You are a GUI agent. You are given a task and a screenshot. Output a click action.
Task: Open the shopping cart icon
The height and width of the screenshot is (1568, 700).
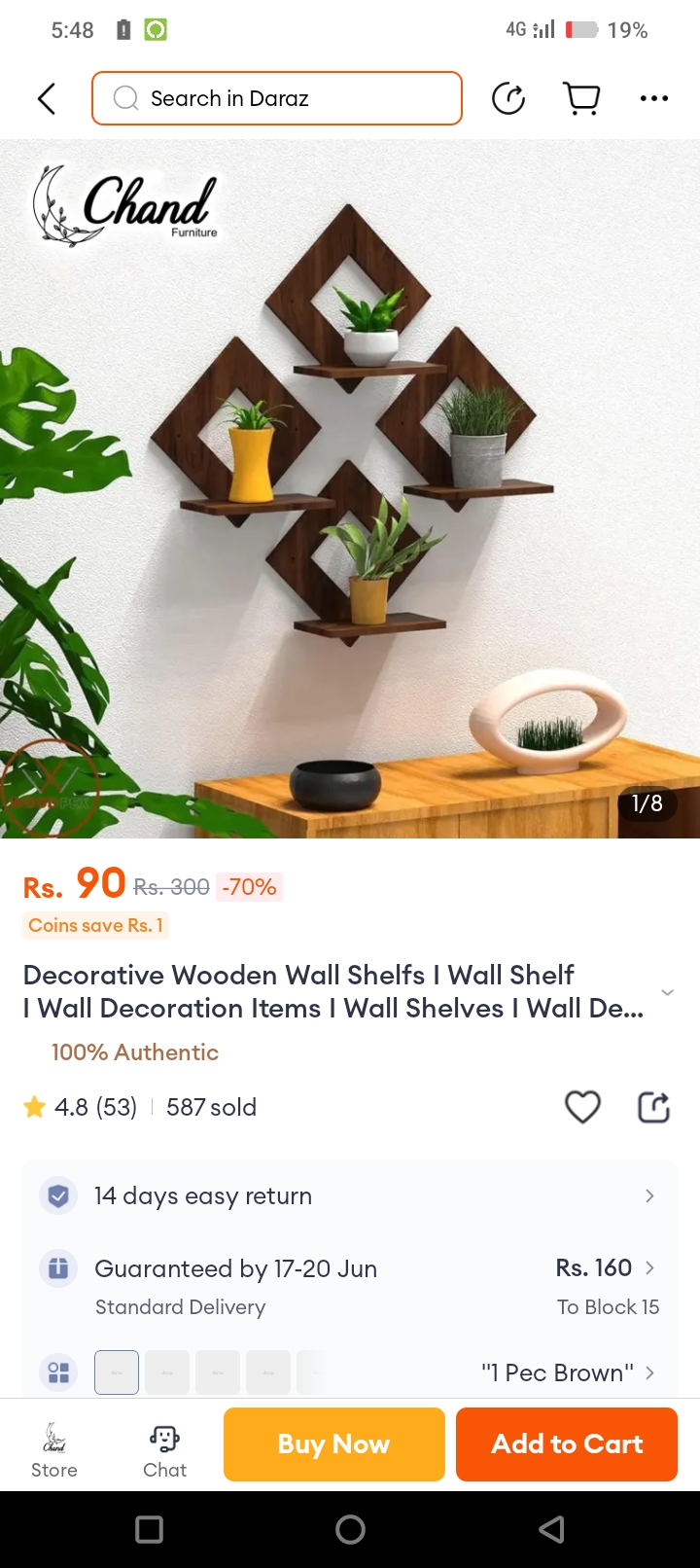[581, 98]
